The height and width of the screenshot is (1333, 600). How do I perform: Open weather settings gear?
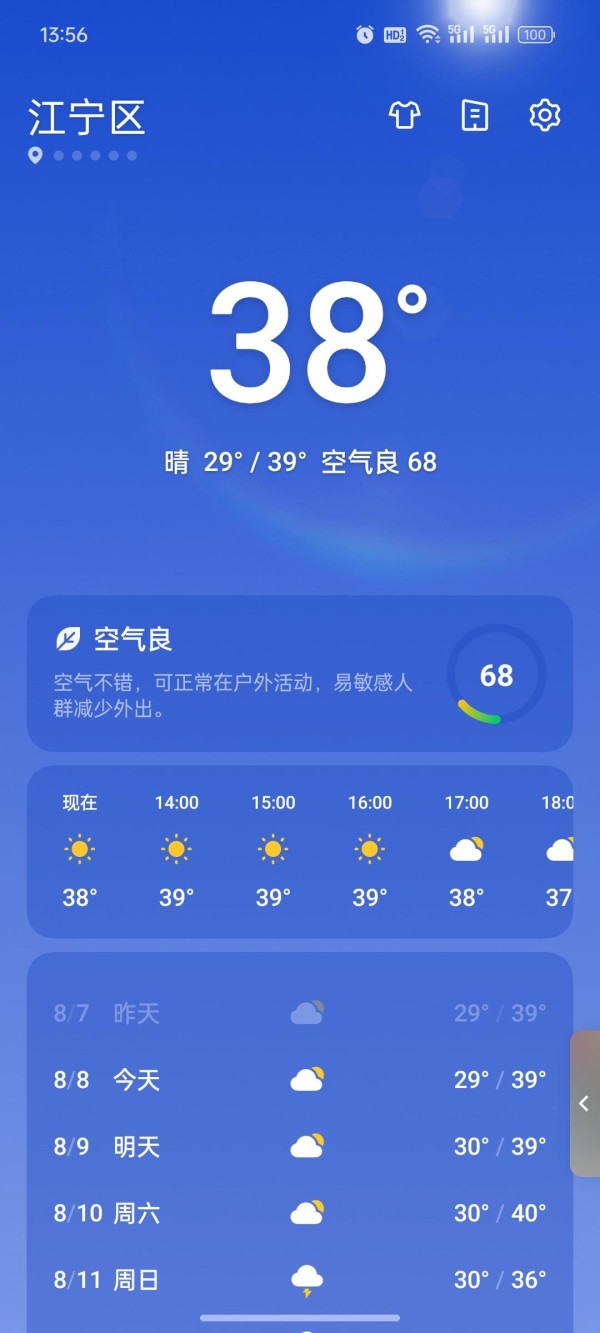tap(545, 116)
